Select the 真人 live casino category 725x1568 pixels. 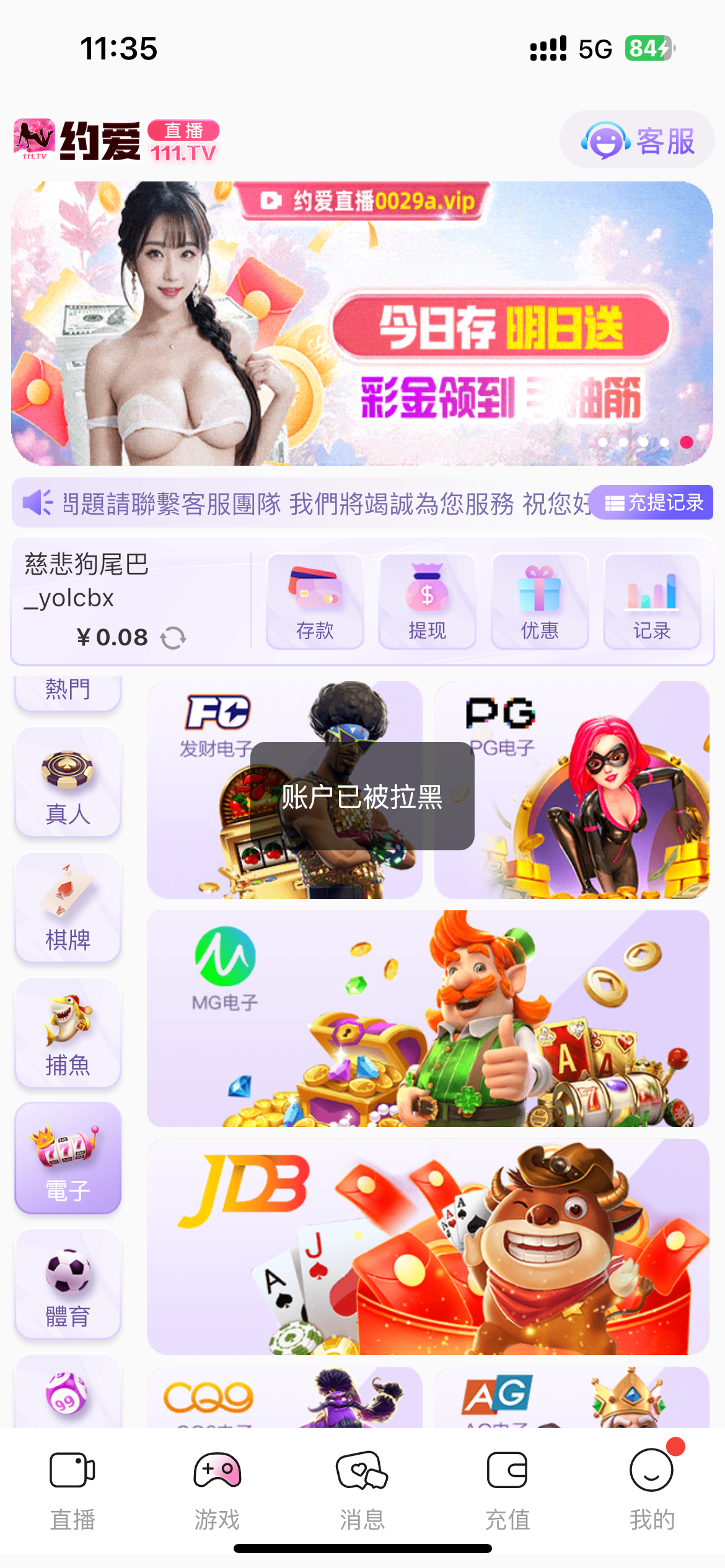pos(68,783)
